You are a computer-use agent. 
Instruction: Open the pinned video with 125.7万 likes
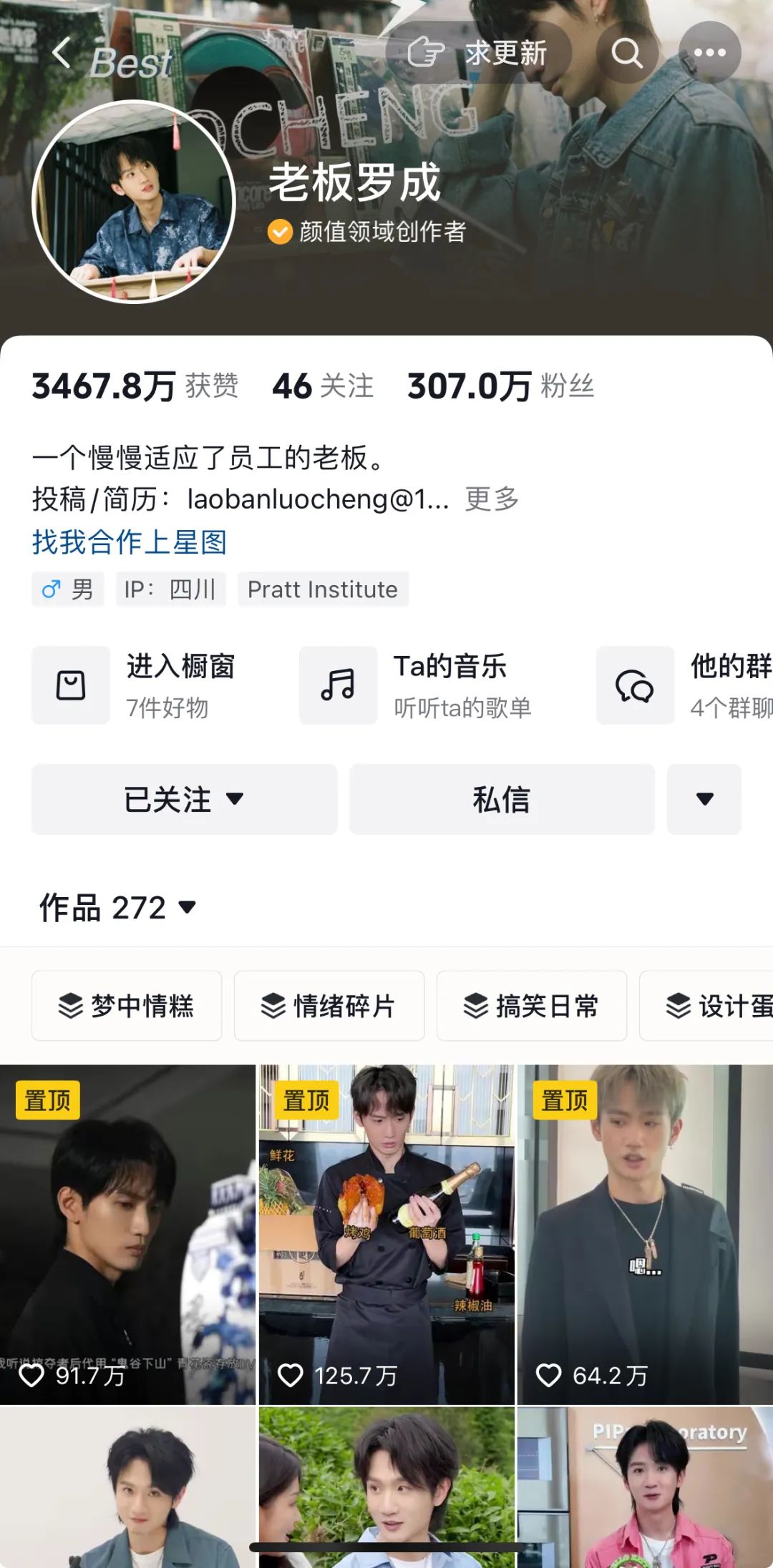pyautogui.click(x=386, y=1234)
